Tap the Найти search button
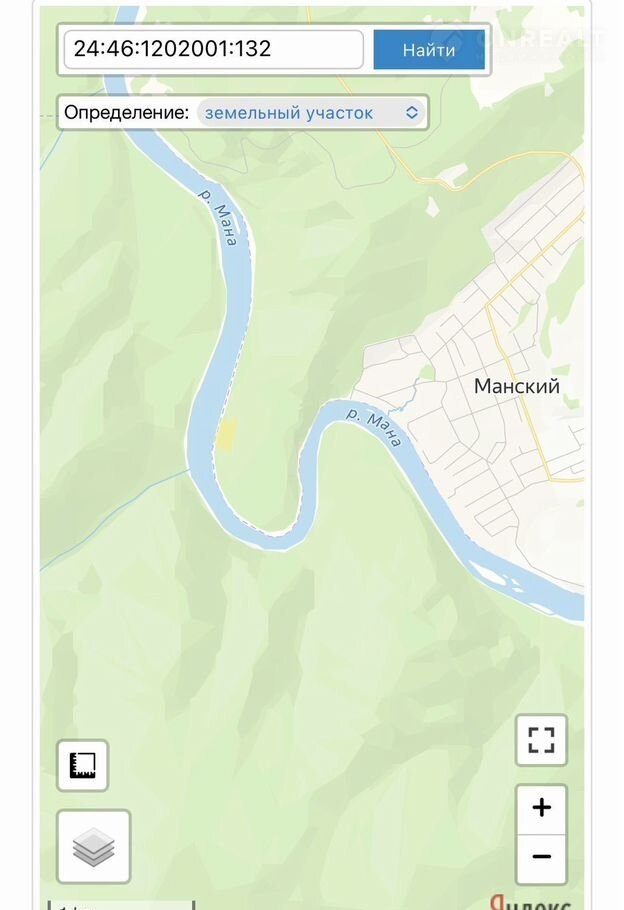624x910 pixels. click(x=429, y=49)
